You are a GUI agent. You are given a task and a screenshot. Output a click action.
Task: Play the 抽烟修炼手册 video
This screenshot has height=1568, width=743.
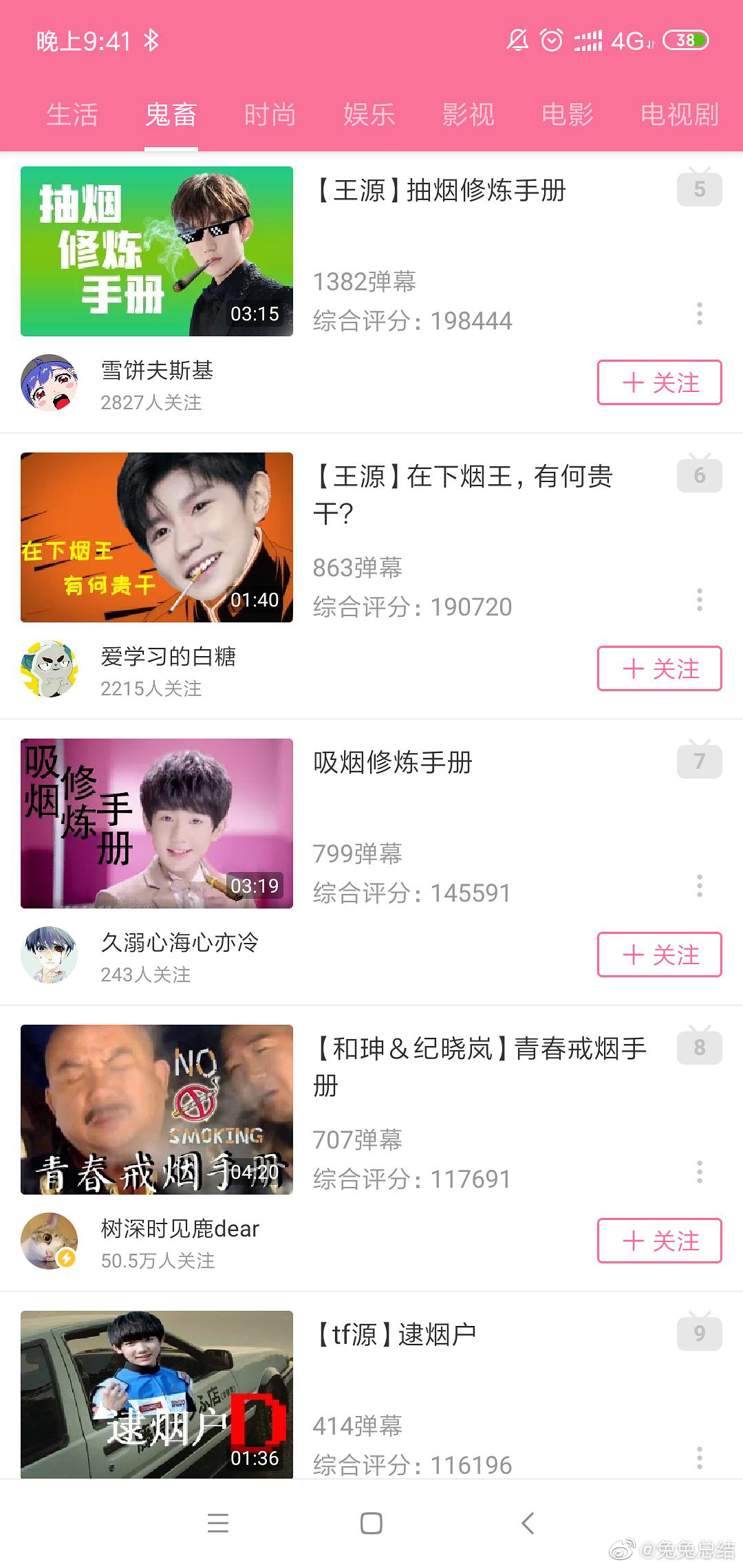pos(157,252)
